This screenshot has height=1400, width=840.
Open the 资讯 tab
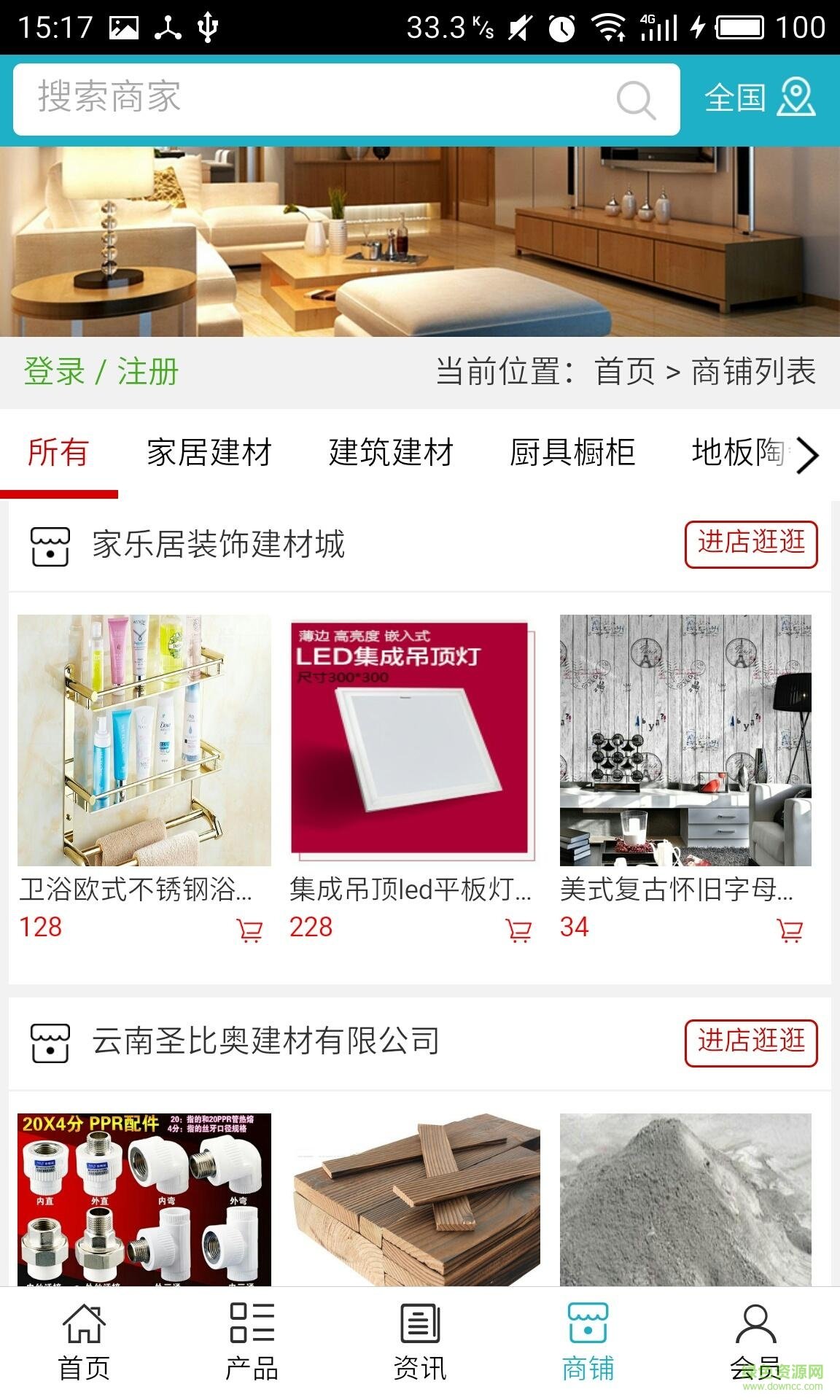coord(420,1342)
